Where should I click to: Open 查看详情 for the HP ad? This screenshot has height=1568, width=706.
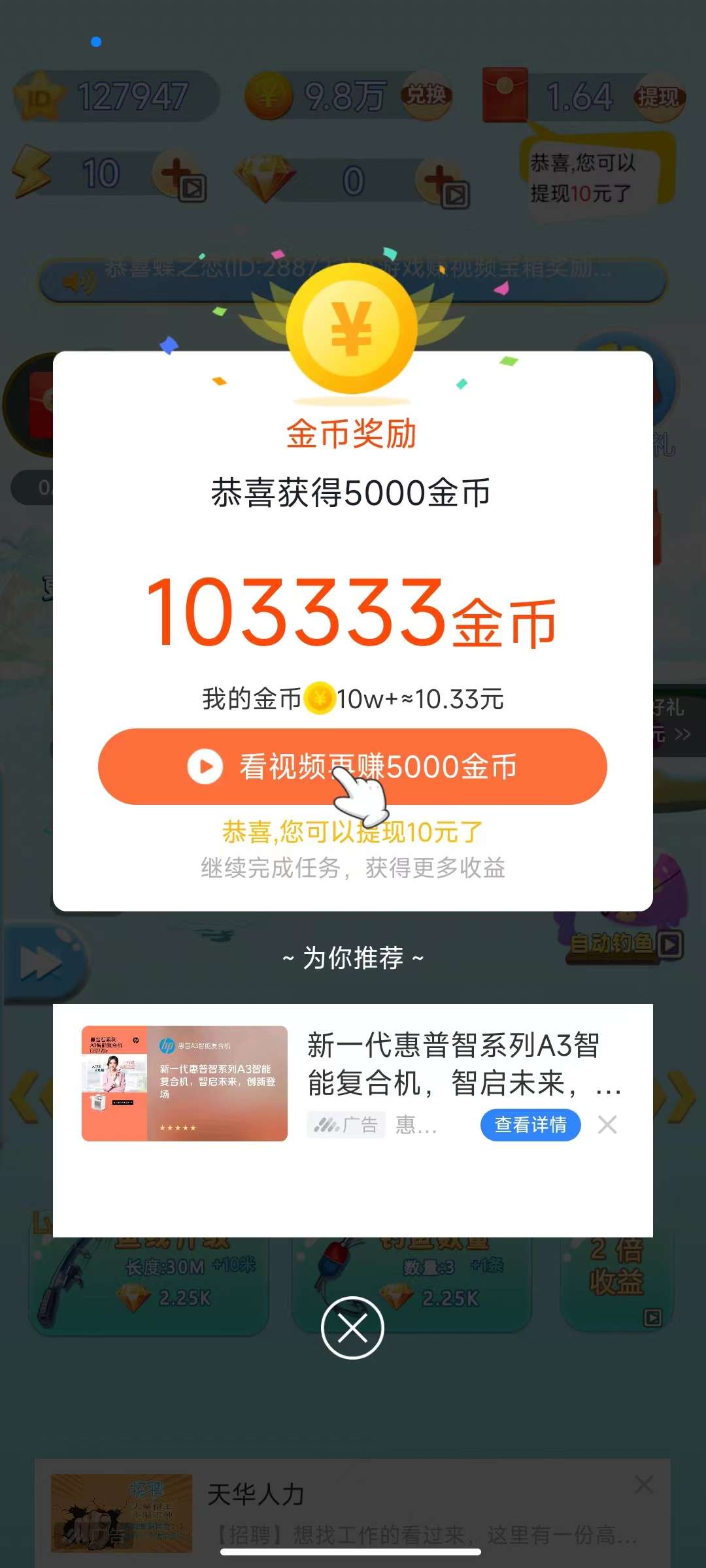(x=530, y=1124)
